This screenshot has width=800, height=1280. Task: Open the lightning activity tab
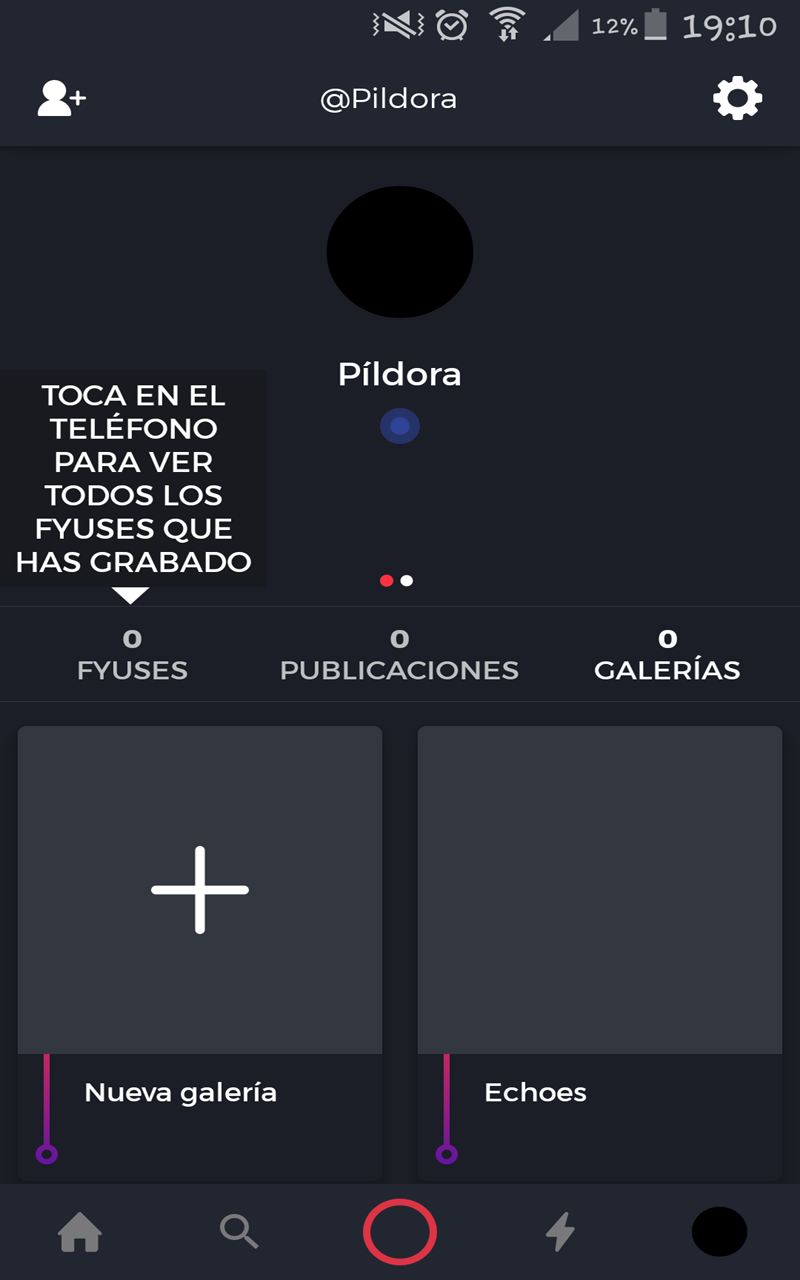coord(560,1231)
